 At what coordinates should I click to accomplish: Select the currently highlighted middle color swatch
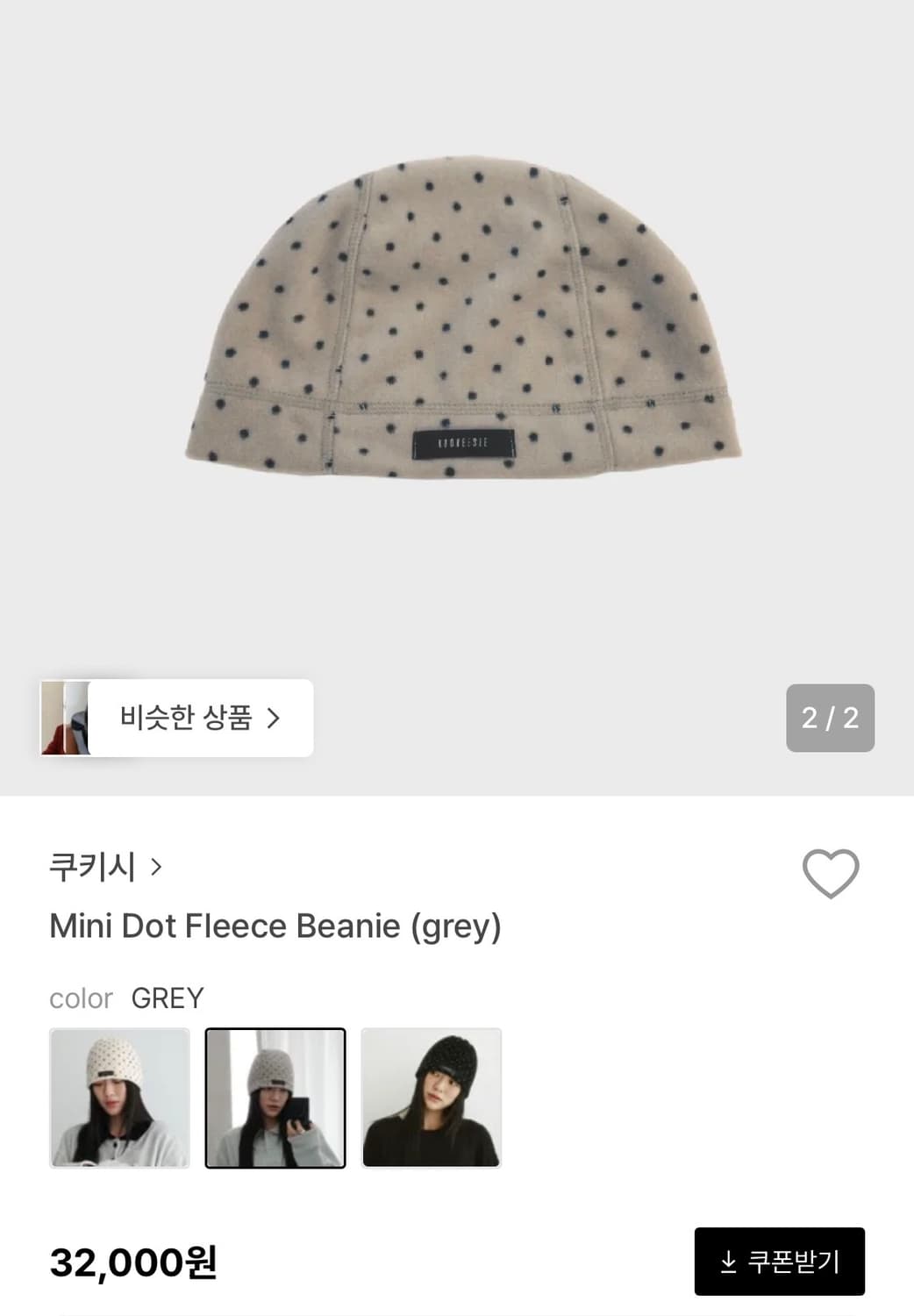click(275, 1098)
